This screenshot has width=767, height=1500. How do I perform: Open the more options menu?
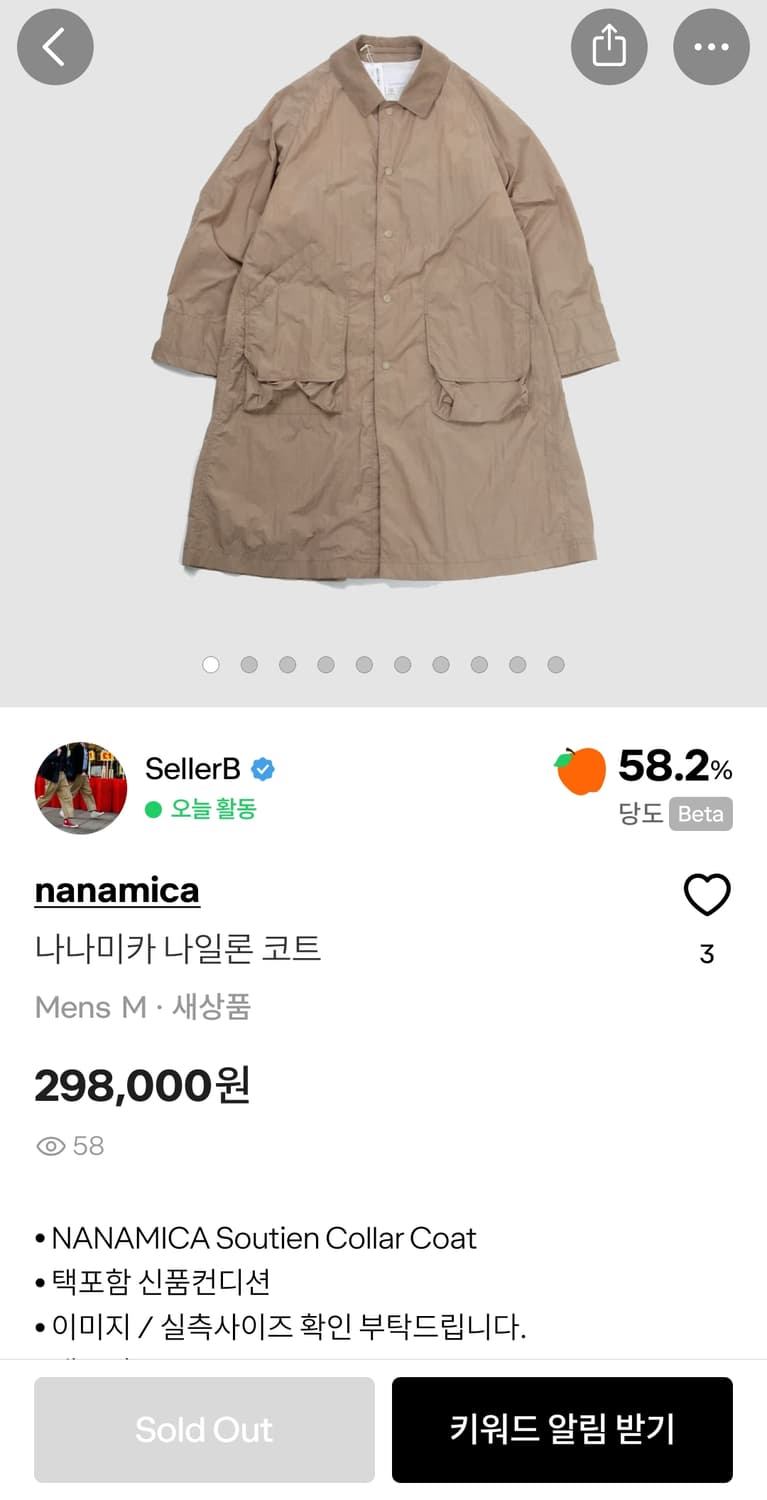click(x=711, y=46)
